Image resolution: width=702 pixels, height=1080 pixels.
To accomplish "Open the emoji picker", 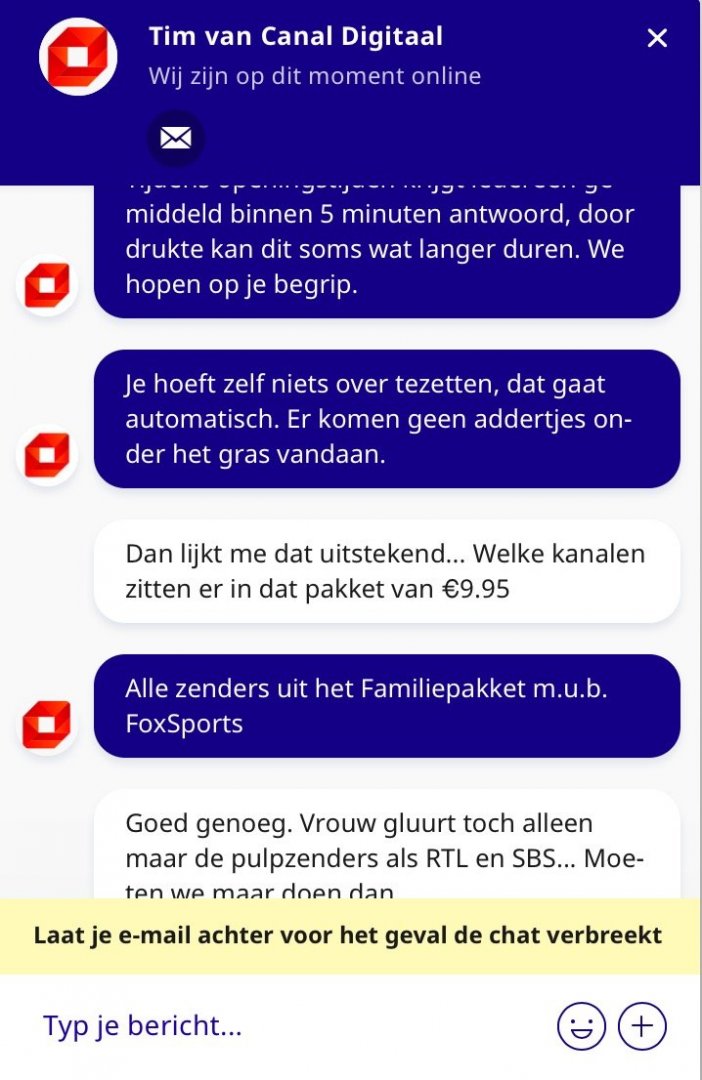I will tap(581, 1026).
